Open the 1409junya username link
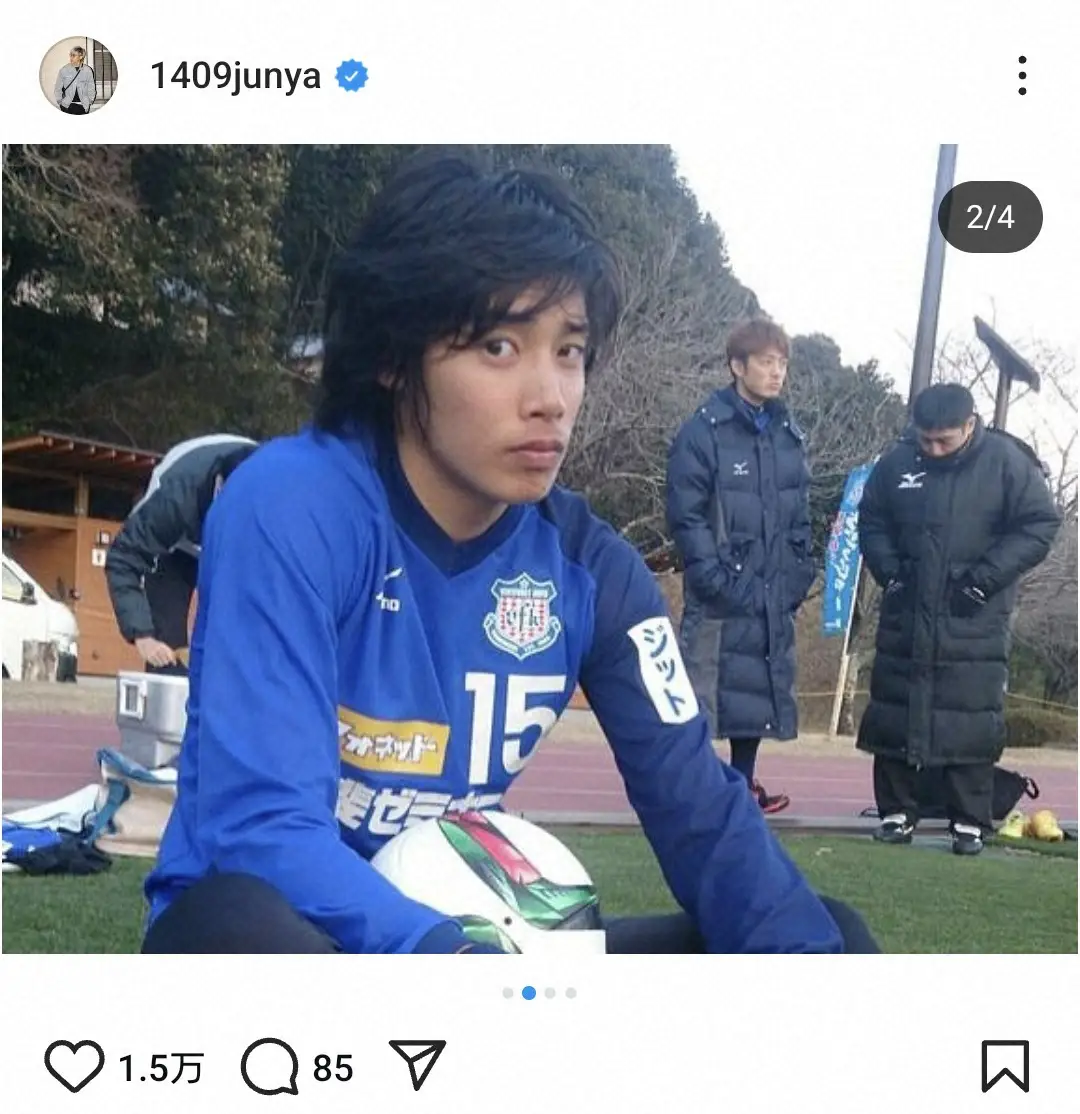This screenshot has height=1114, width=1080. 235,76
